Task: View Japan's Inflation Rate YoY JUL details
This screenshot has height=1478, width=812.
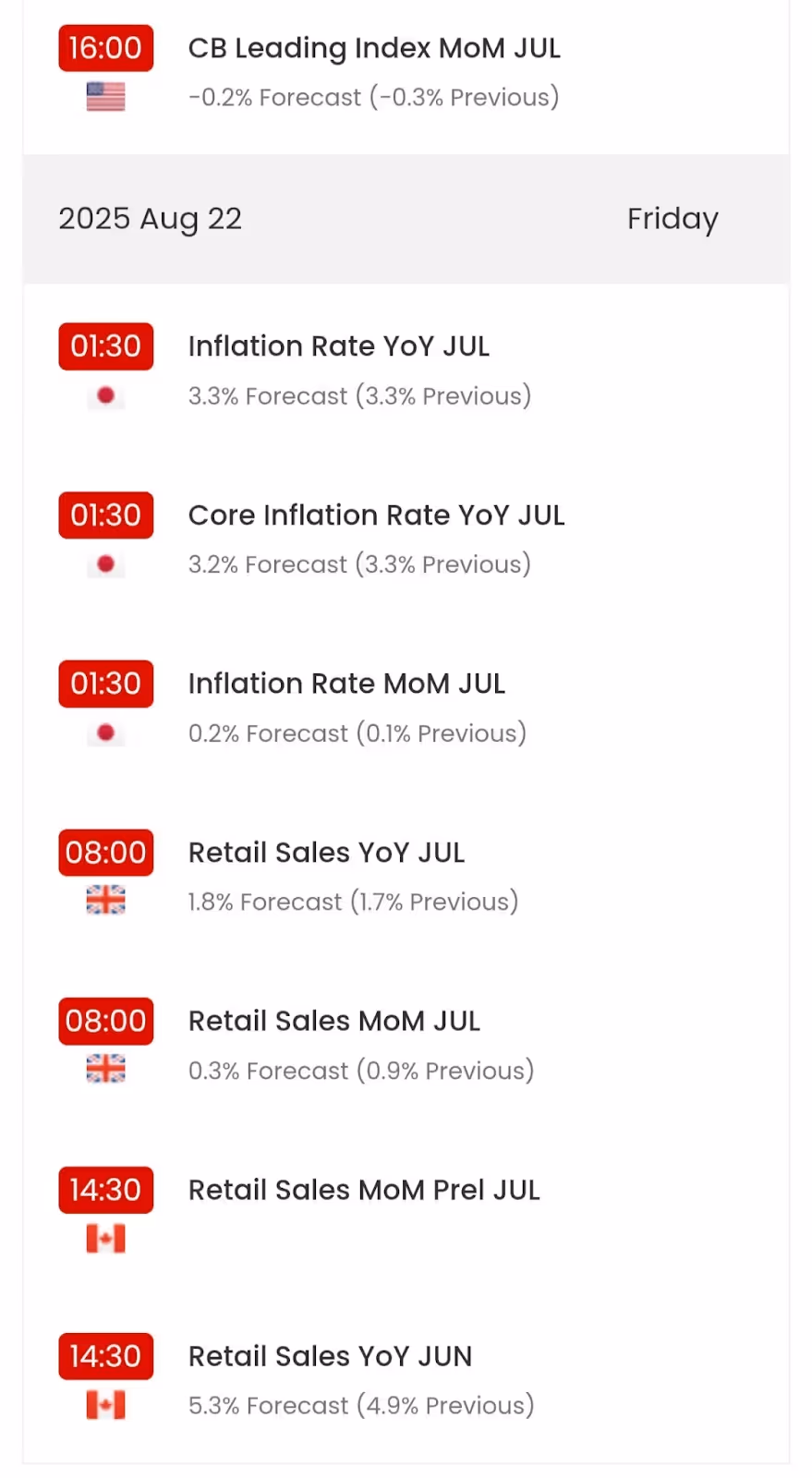Action: (338, 346)
